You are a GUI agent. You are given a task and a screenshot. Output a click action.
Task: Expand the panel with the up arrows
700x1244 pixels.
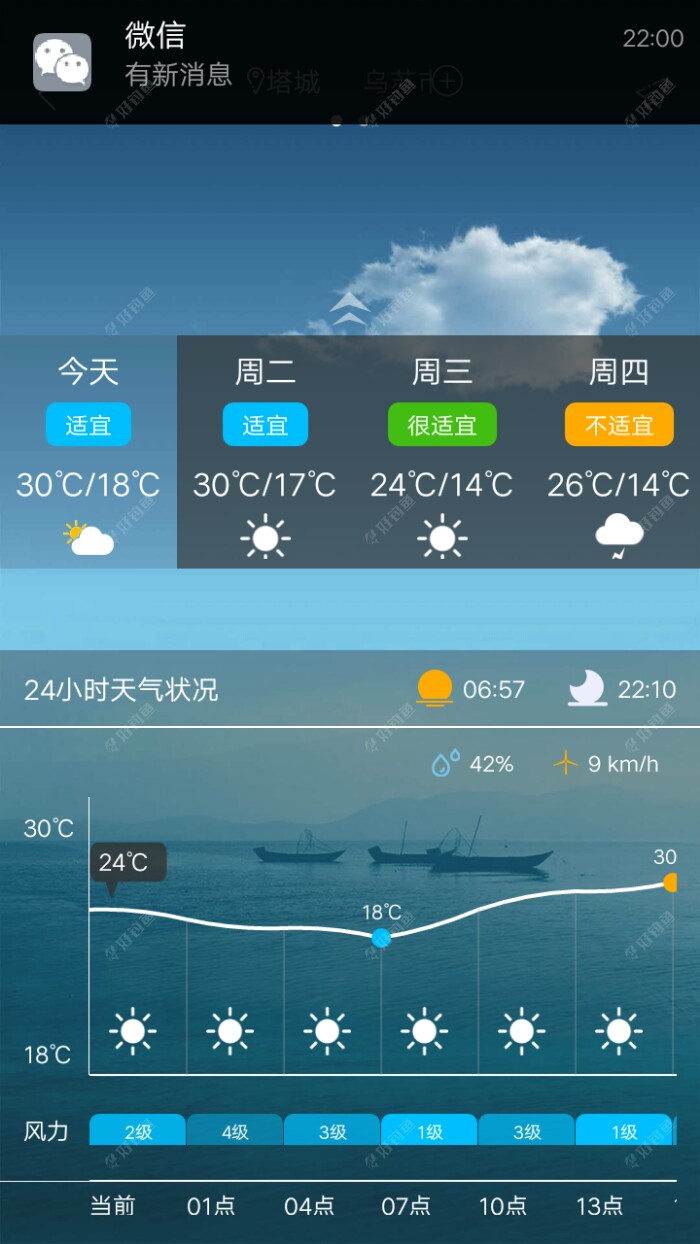(349, 308)
